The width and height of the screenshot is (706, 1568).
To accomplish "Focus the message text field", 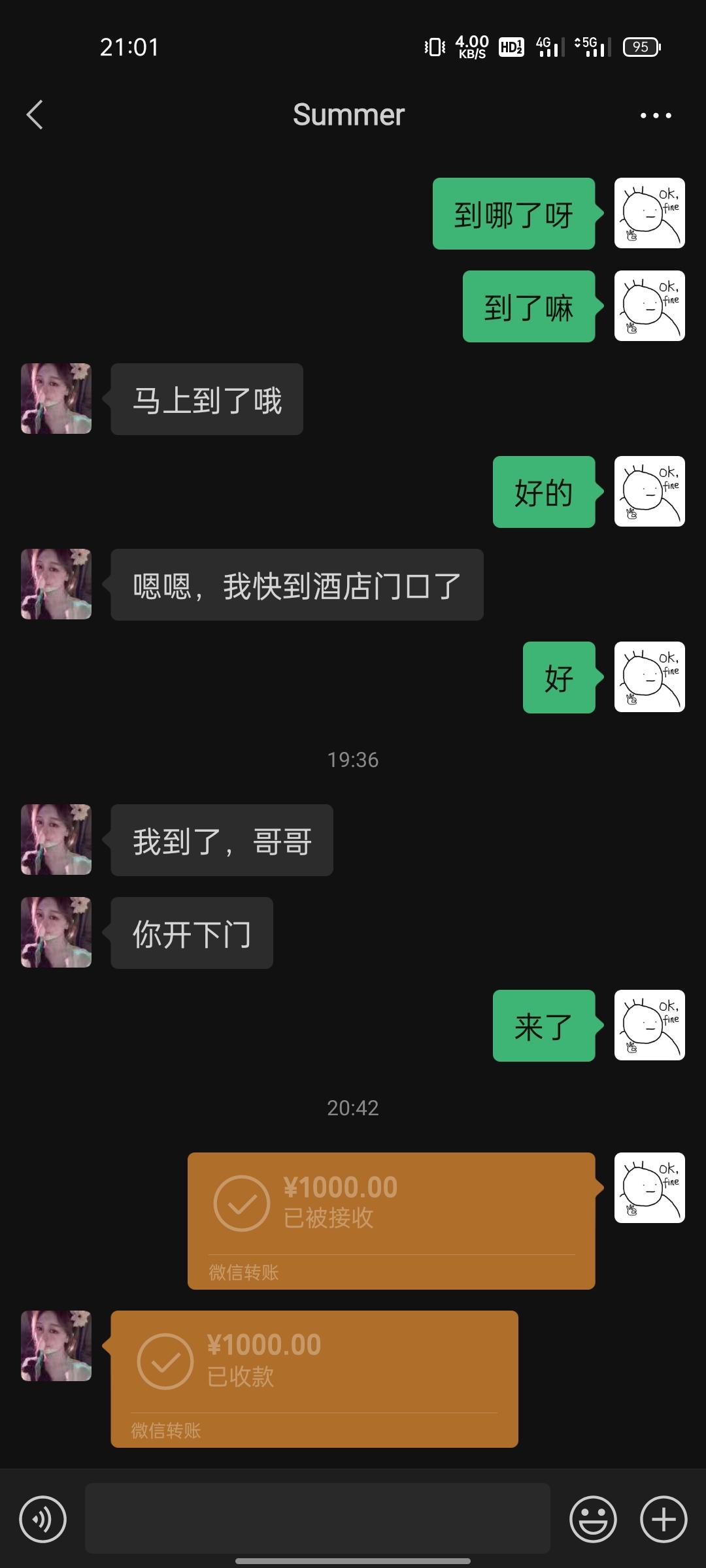I will click(x=317, y=1518).
